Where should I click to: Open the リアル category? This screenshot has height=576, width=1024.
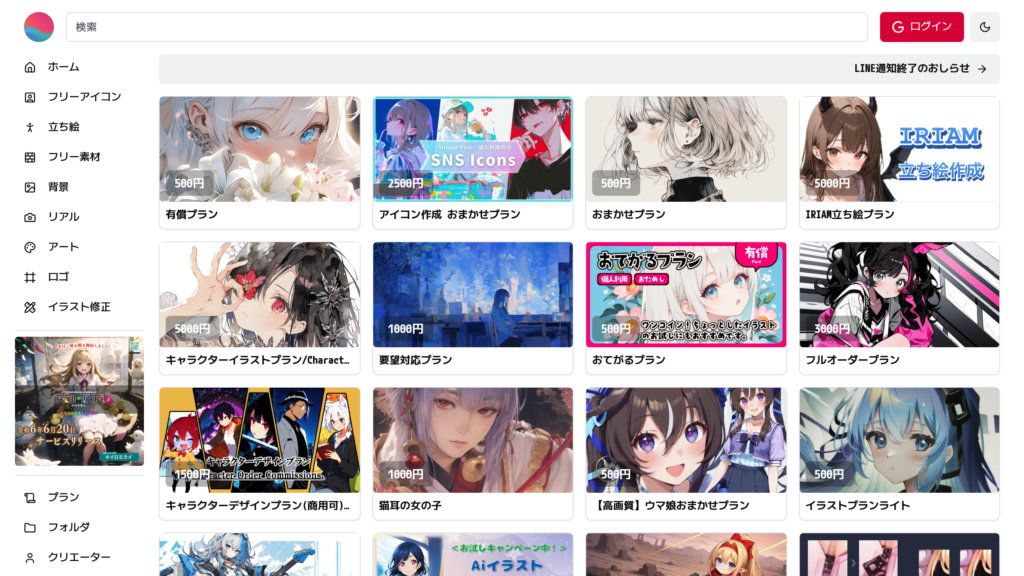pyautogui.click(x=64, y=217)
